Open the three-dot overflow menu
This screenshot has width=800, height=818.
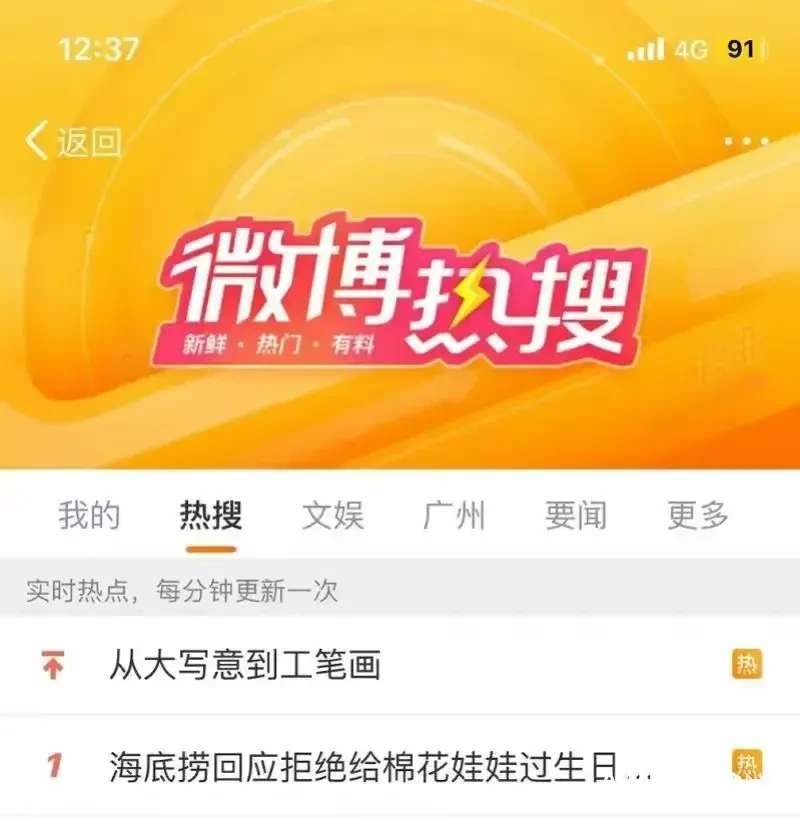(746, 142)
